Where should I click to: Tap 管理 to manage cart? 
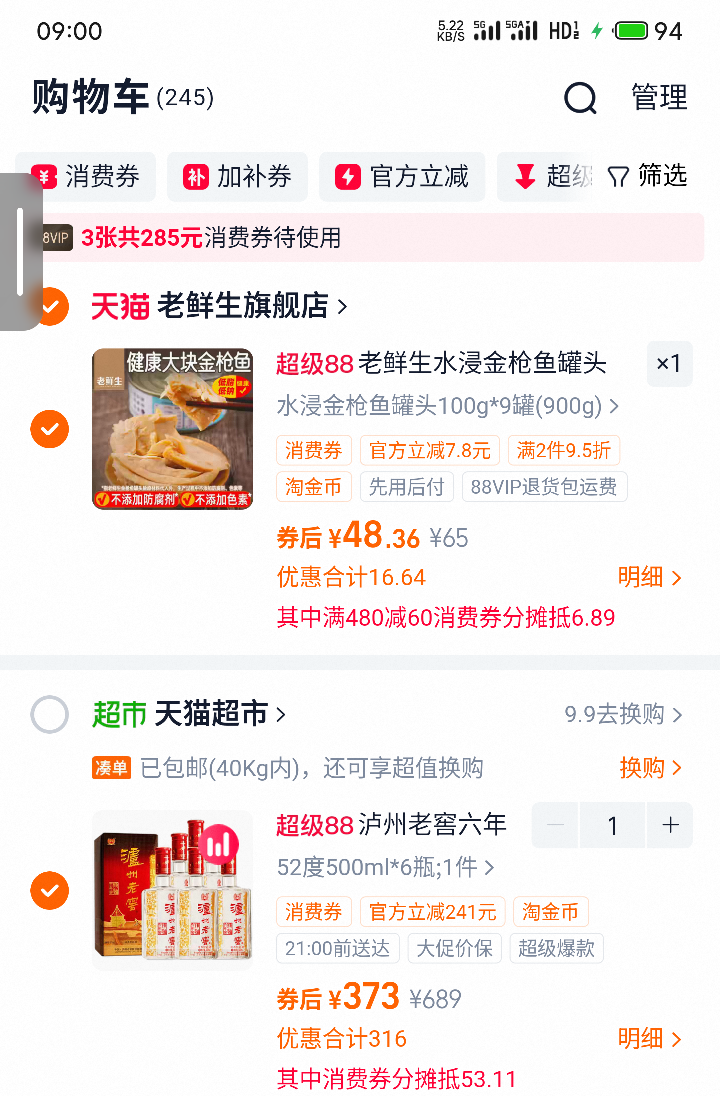(x=659, y=98)
